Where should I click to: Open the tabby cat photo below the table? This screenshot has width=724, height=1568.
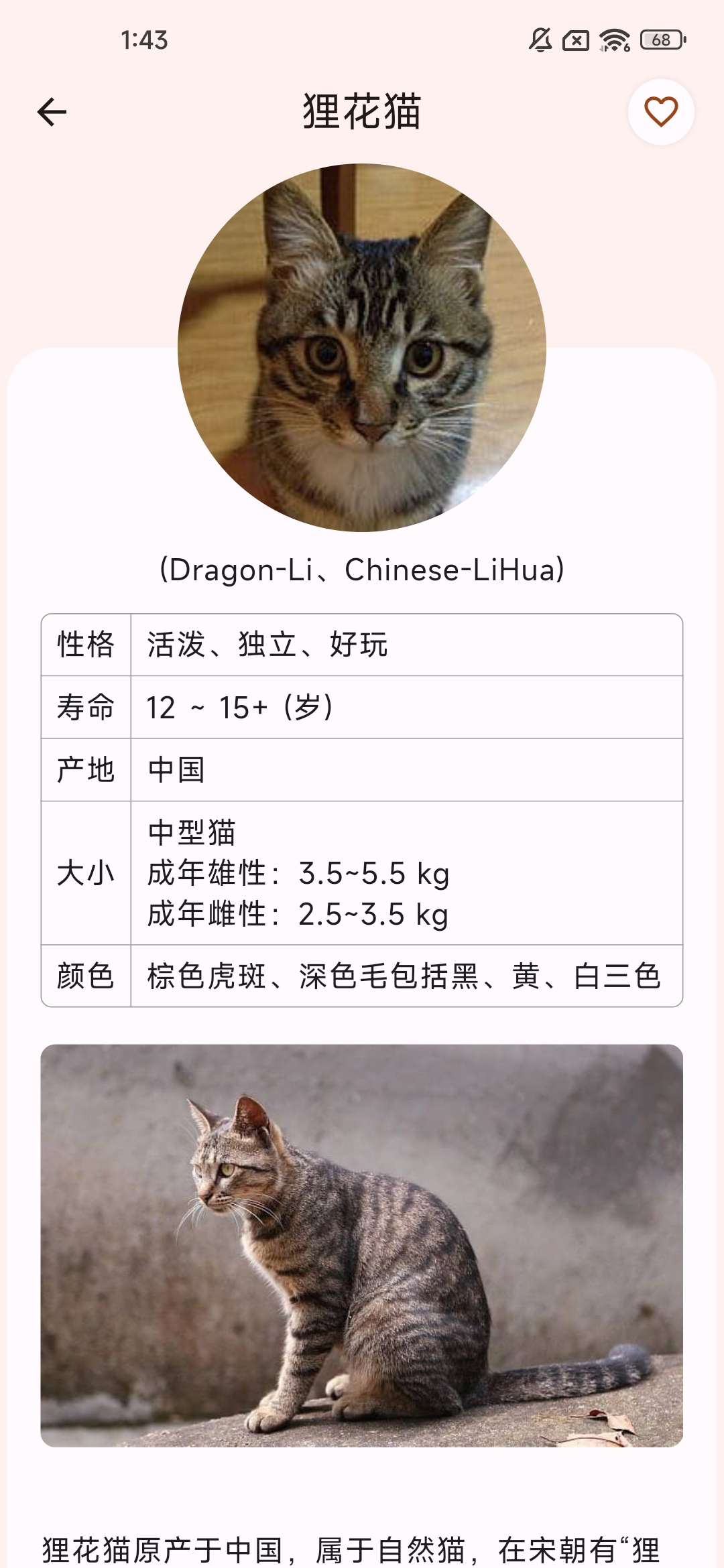pos(361,1245)
